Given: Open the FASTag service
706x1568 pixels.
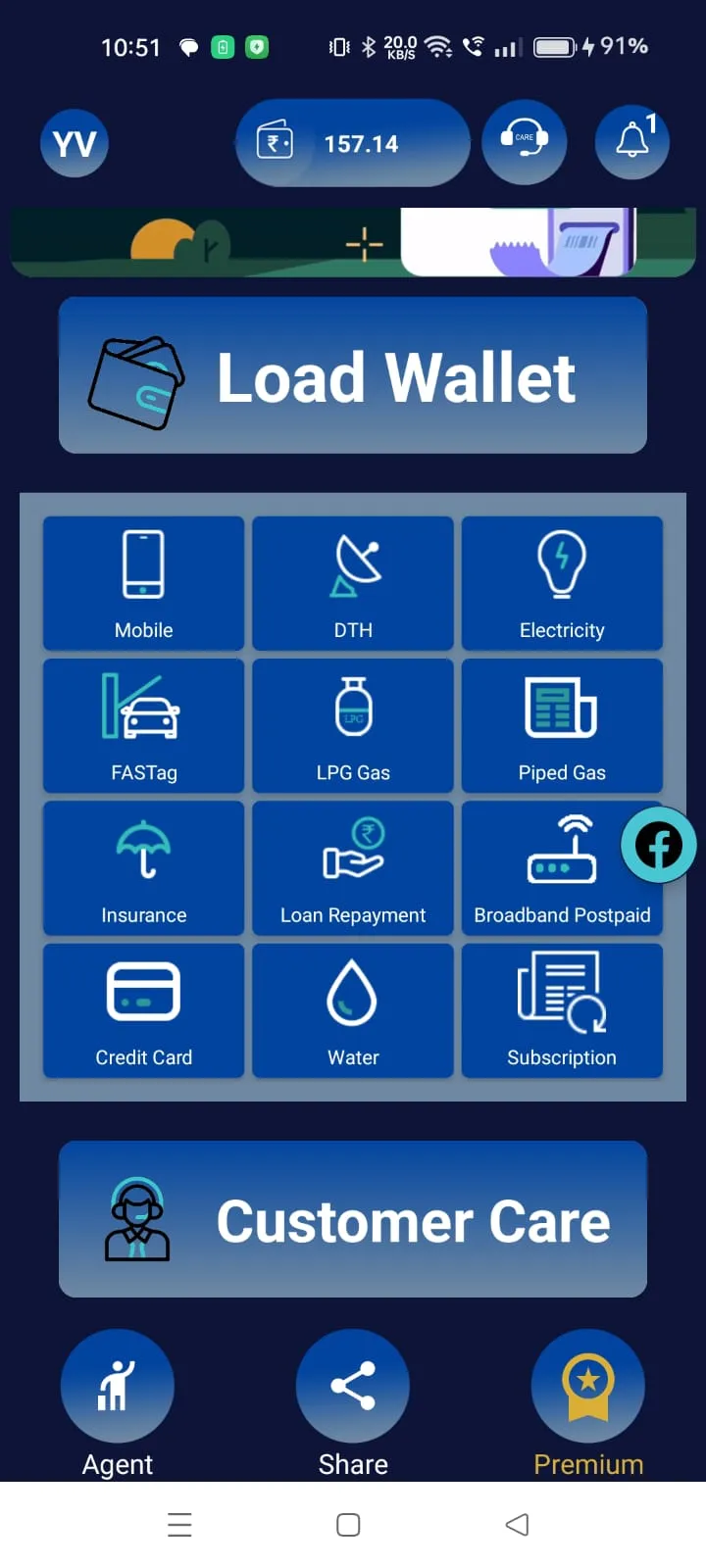Looking at the screenshot, I should click(x=144, y=725).
